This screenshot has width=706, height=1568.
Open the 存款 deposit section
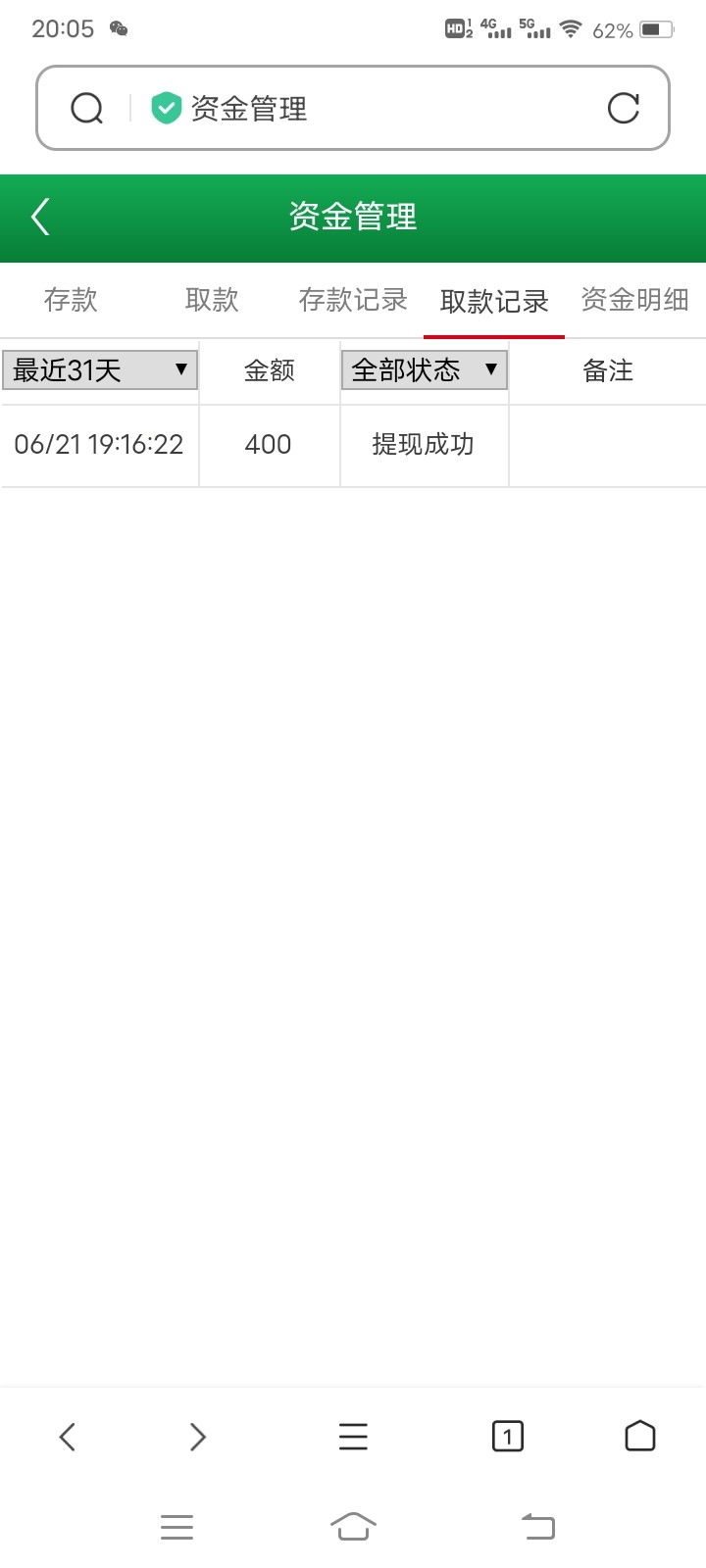click(69, 300)
